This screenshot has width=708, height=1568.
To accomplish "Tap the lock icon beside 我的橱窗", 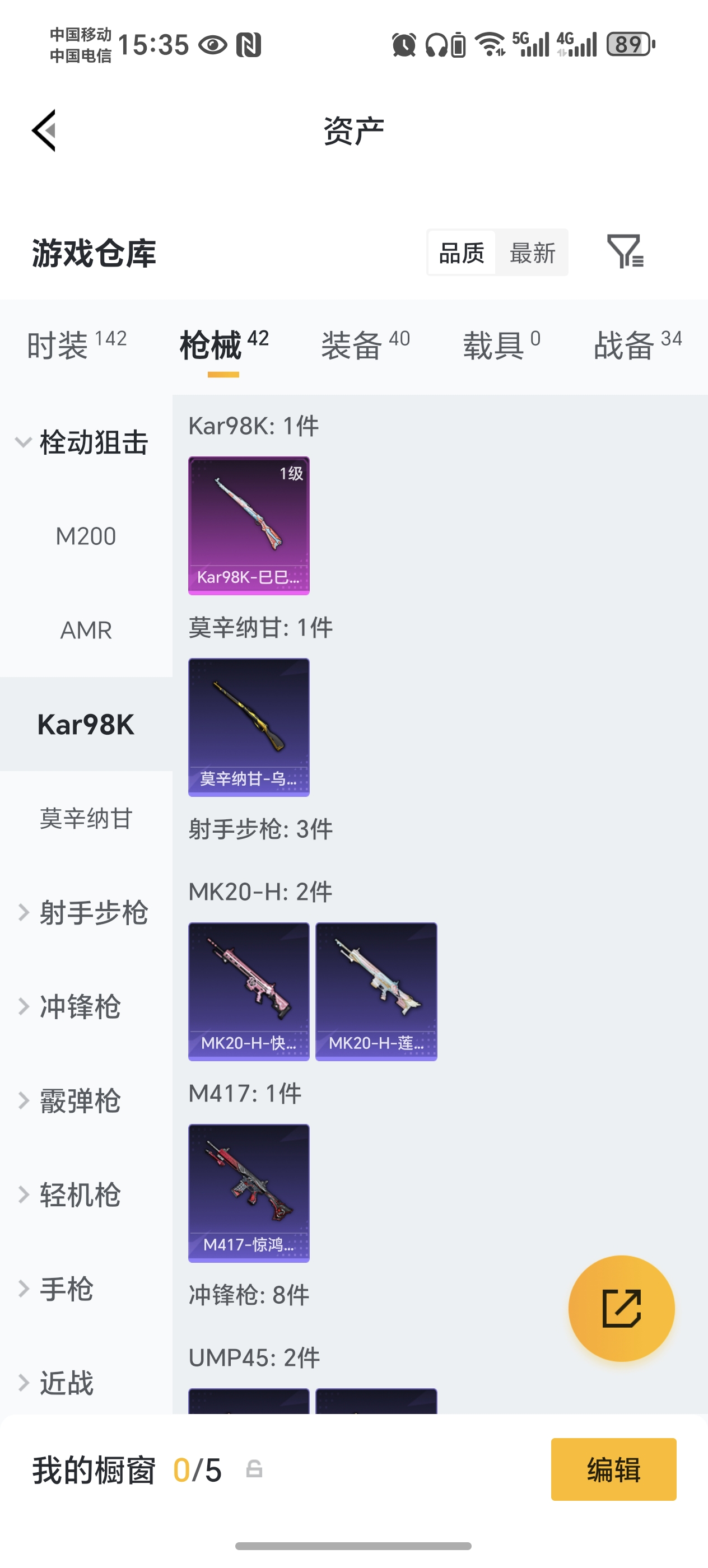I will coord(255,1469).
